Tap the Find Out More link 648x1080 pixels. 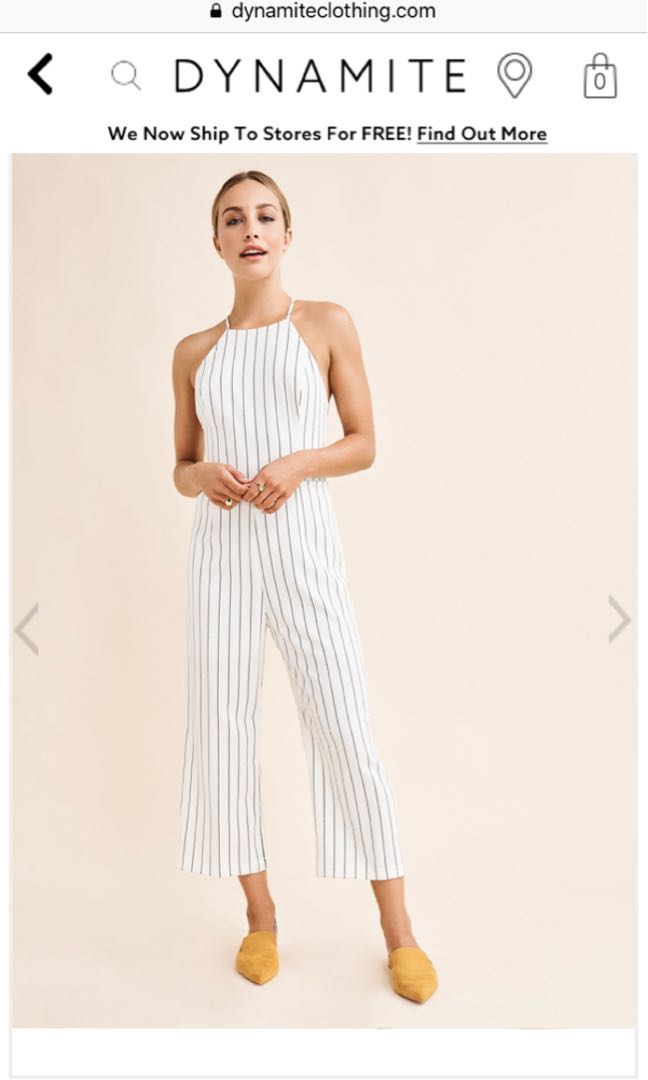pos(482,134)
